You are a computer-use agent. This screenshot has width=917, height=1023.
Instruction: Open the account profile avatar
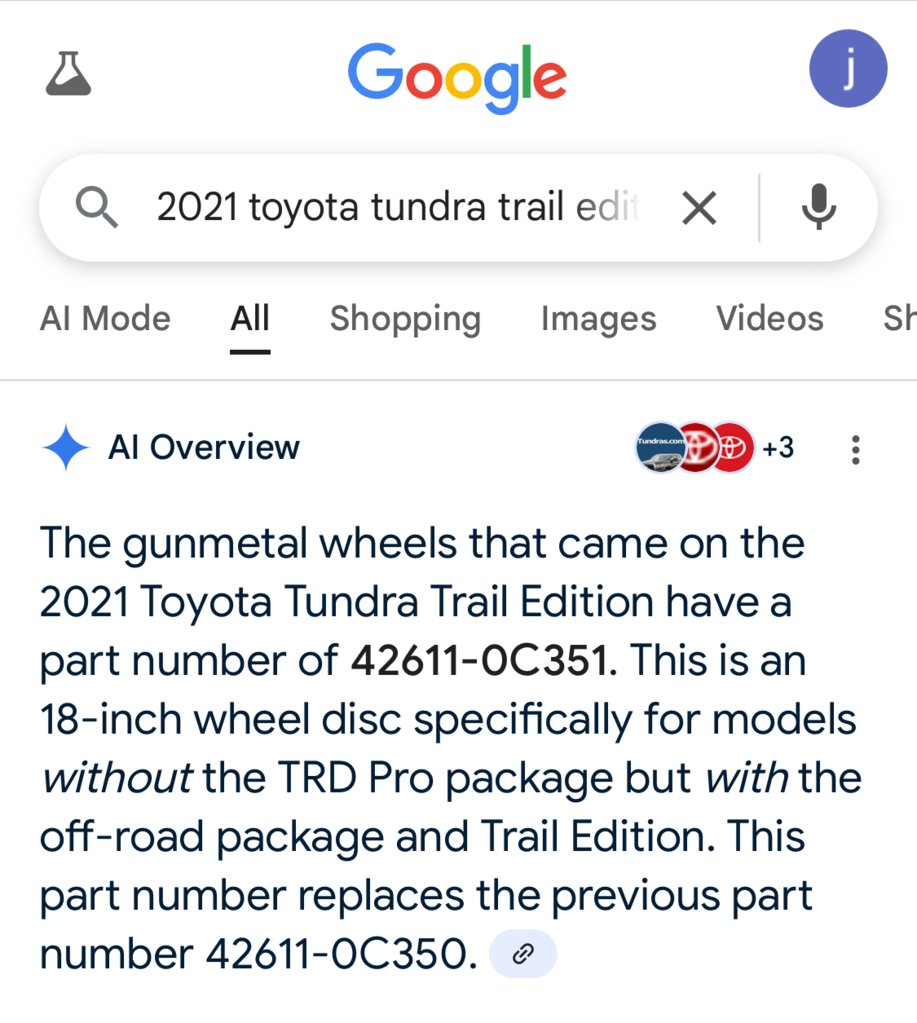[847, 69]
